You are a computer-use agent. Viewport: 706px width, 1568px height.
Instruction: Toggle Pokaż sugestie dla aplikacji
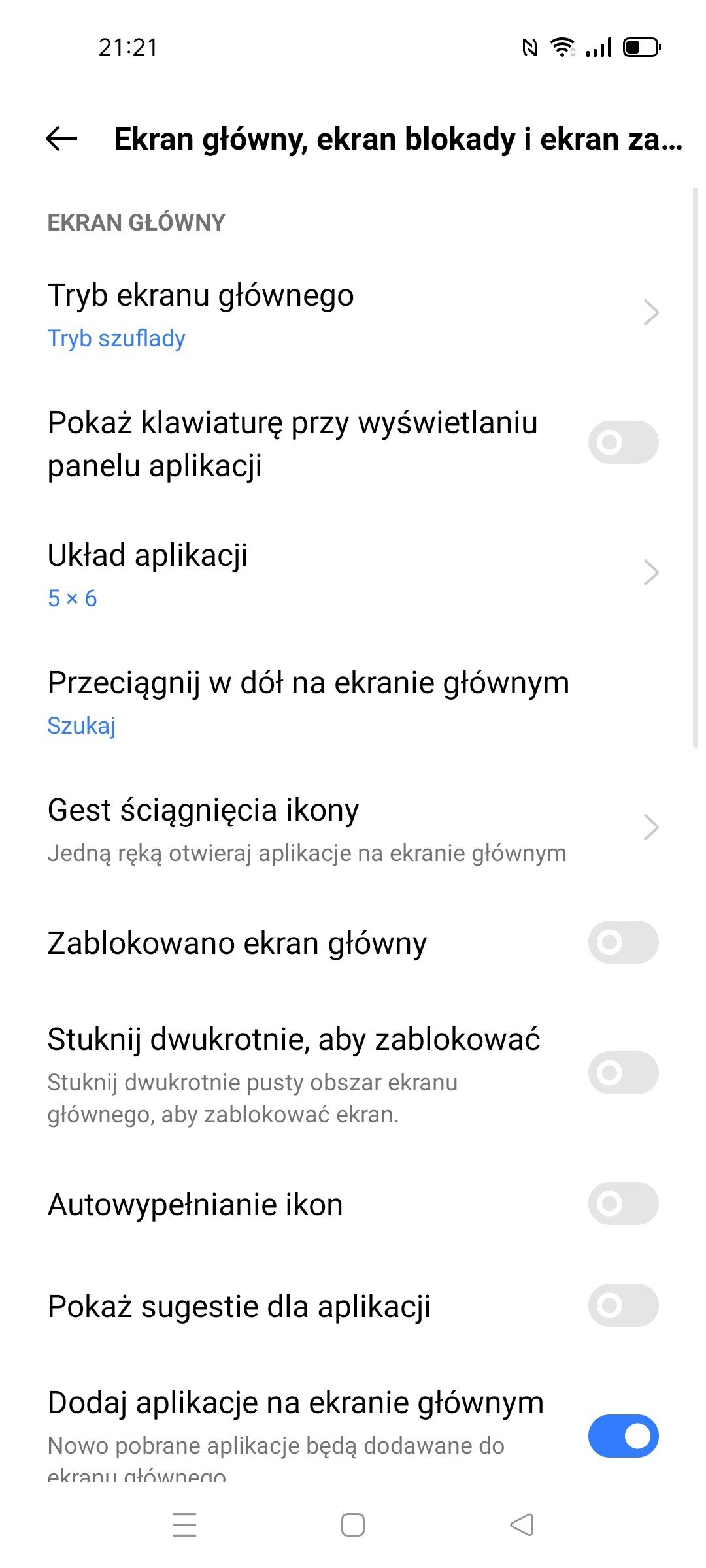coord(623,1305)
